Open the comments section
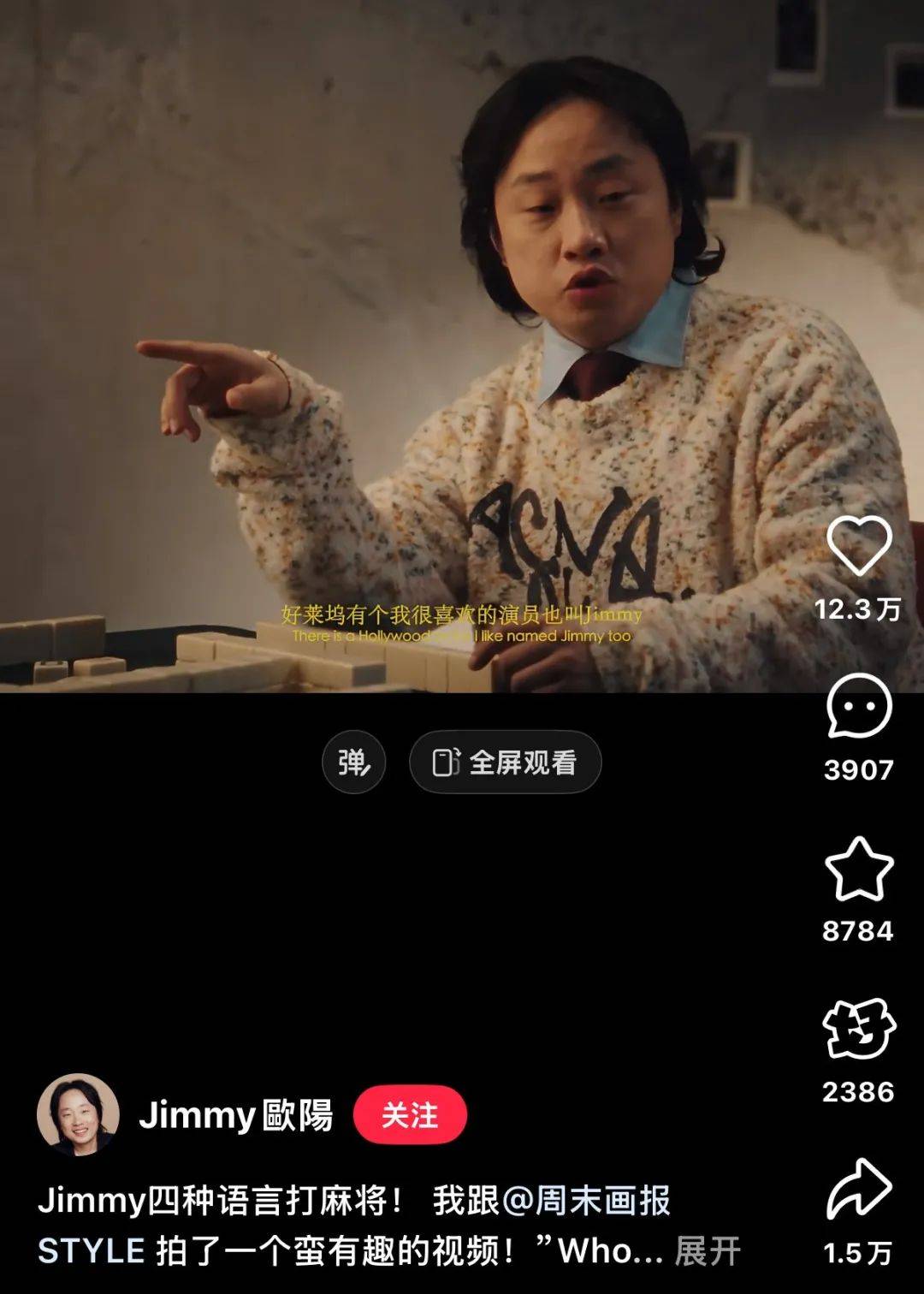The width and height of the screenshot is (924, 1294). [858, 707]
